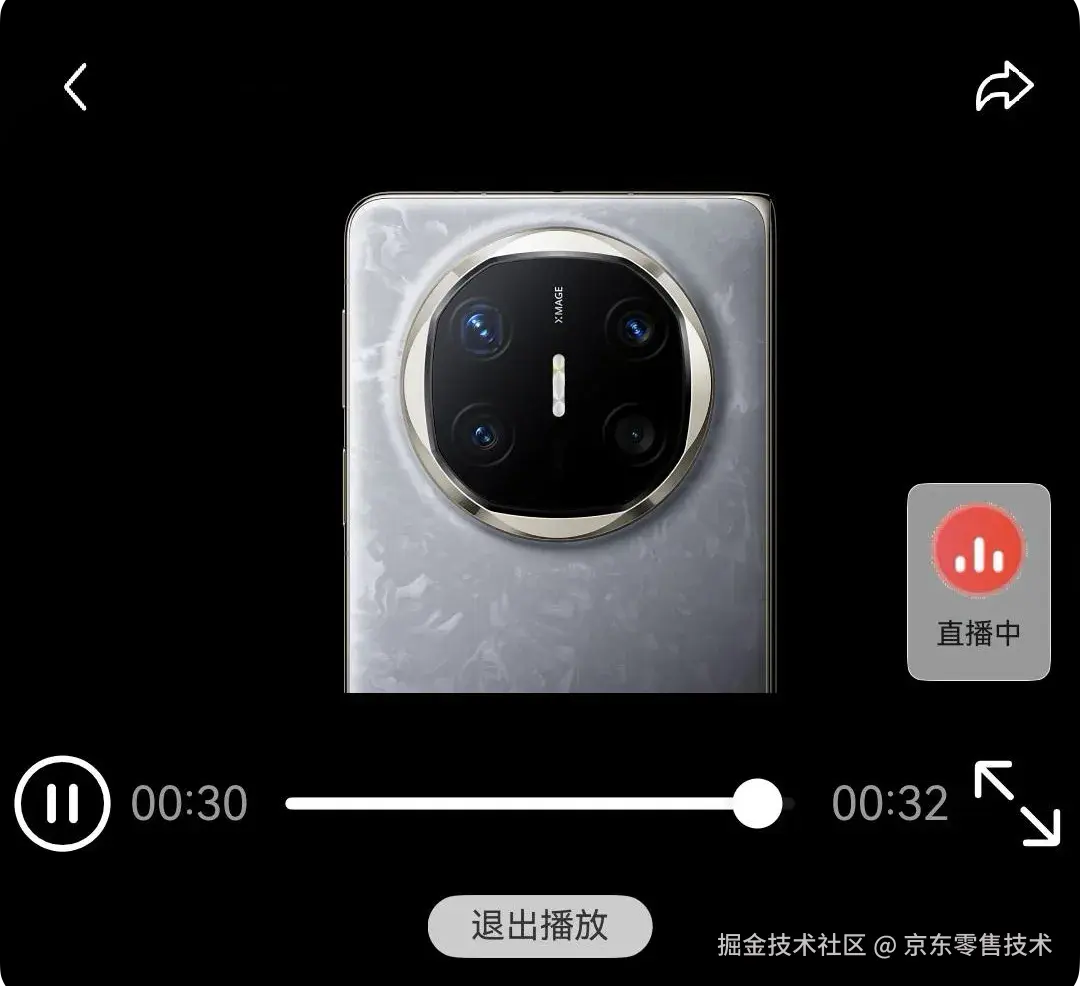1080x986 pixels.
Task: Open the 直播中 live stream floating button
Action: 978,582
